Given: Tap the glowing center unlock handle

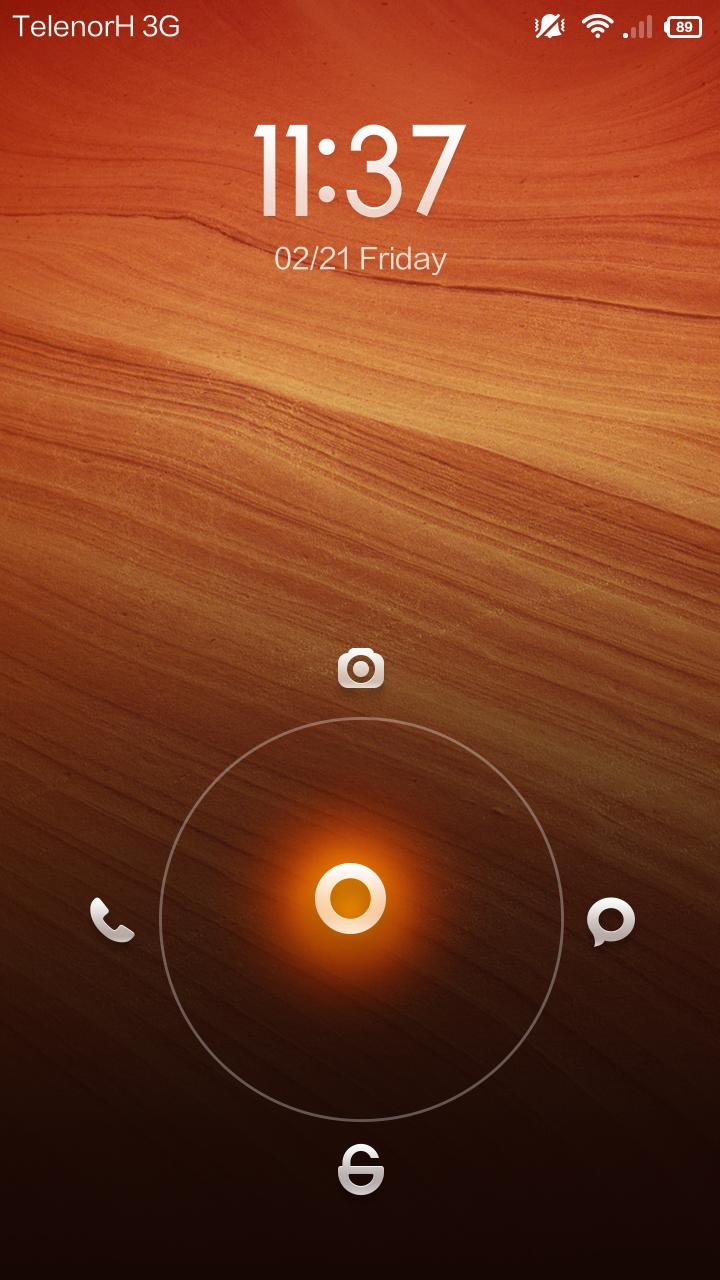Looking at the screenshot, I should point(350,898).
